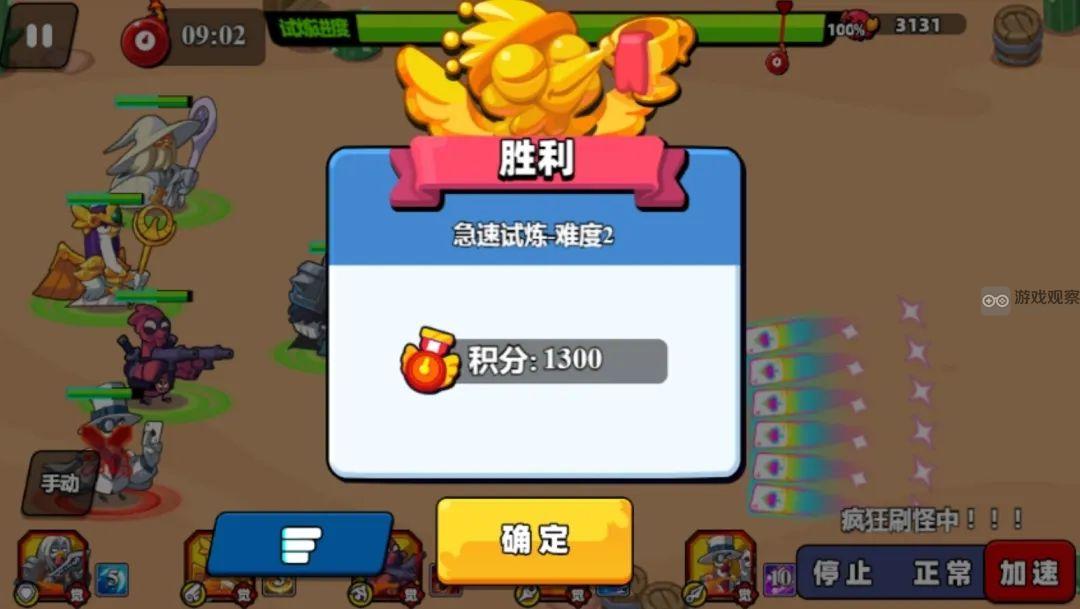The height and width of the screenshot is (609, 1080).
Task: Select 停止 to stop spawning monsters
Action: [x=842, y=573]
